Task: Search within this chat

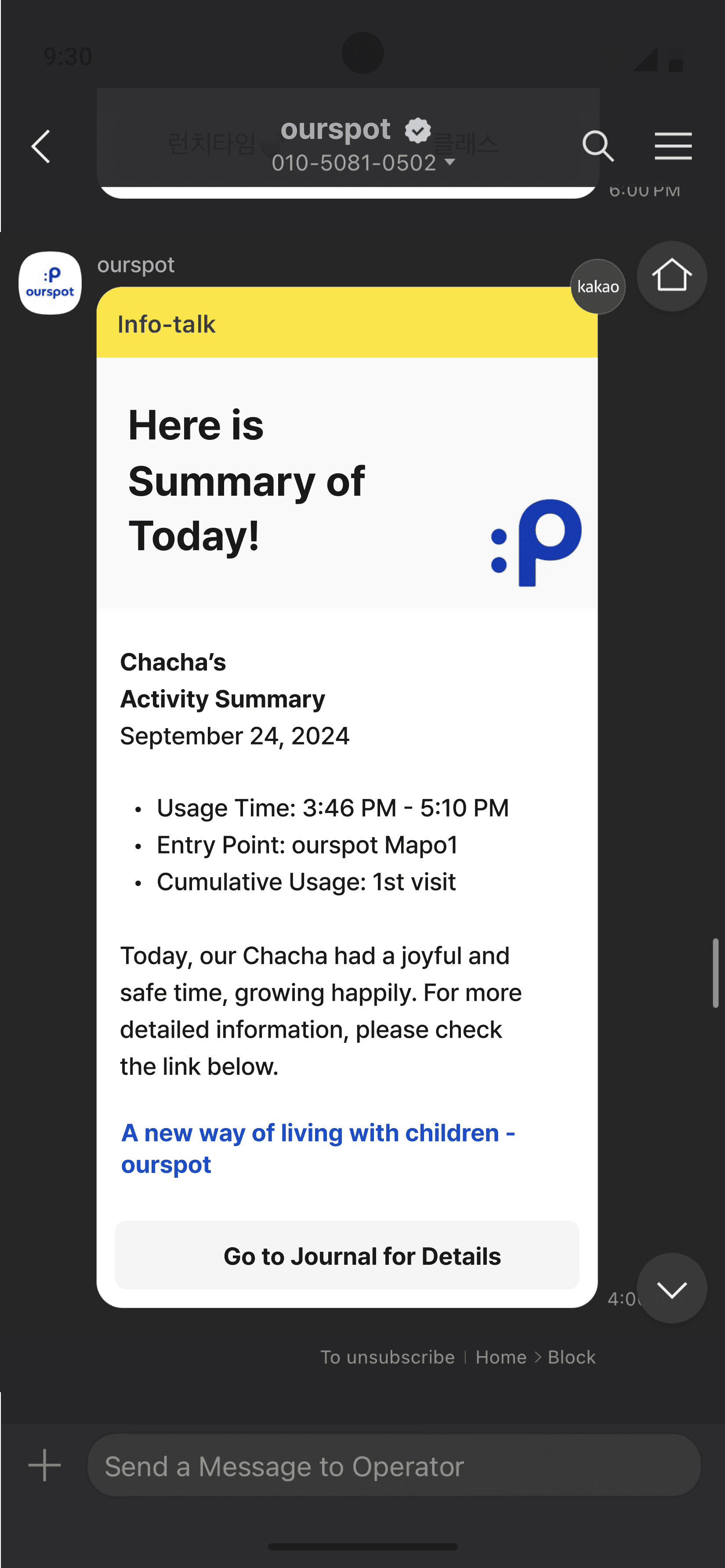Action: point(598,147)
